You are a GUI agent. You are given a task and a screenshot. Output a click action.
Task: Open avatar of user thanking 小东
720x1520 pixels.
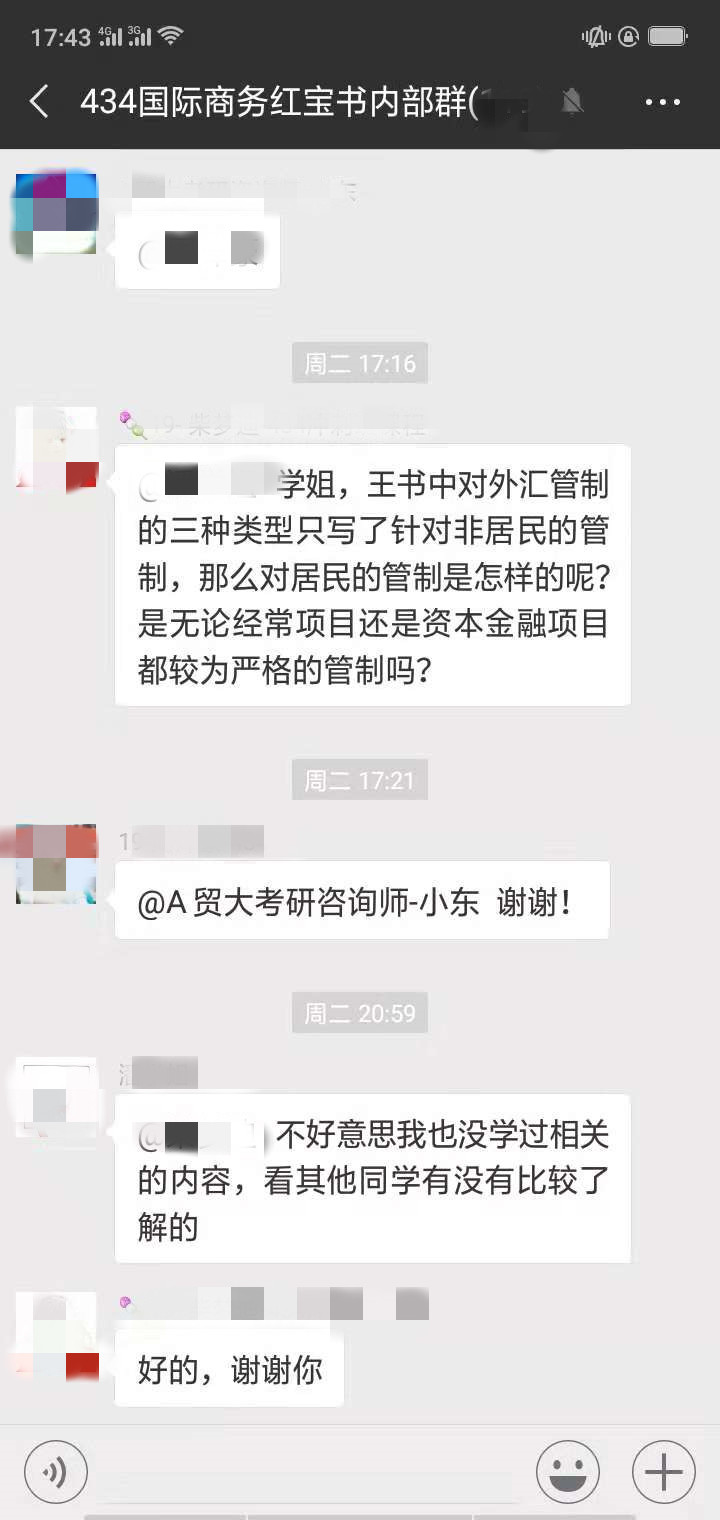coord(56,864)
